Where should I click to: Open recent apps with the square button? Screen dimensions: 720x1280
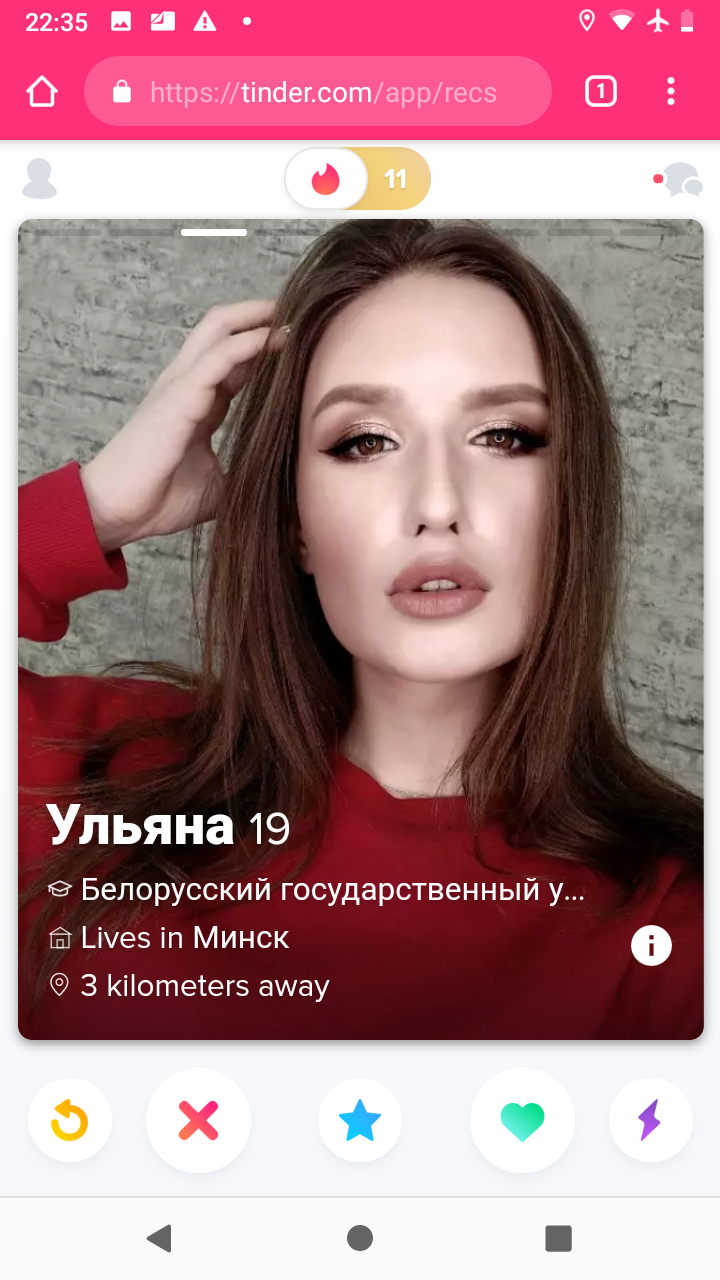[558, 1238]
